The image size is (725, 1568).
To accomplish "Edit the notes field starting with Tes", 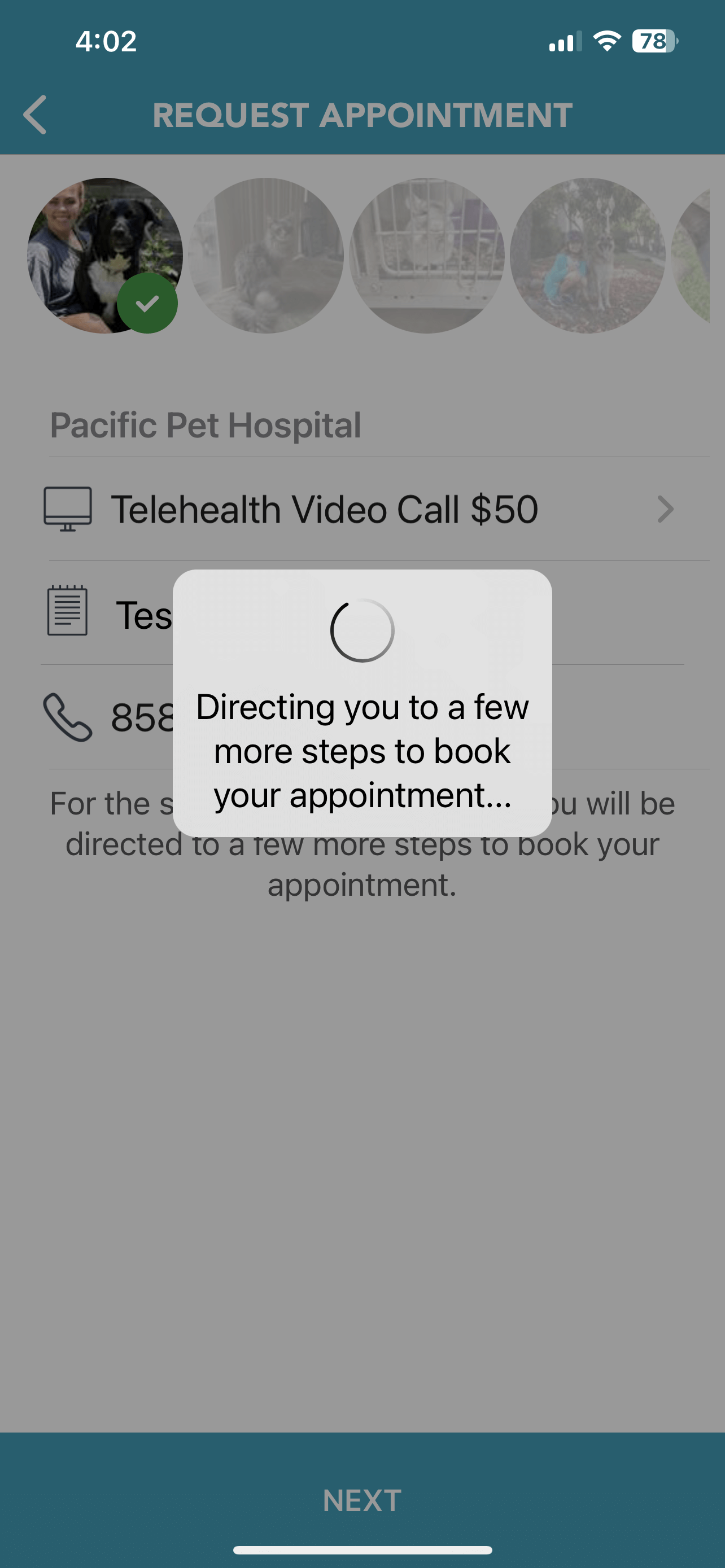I will pos(362,614).
